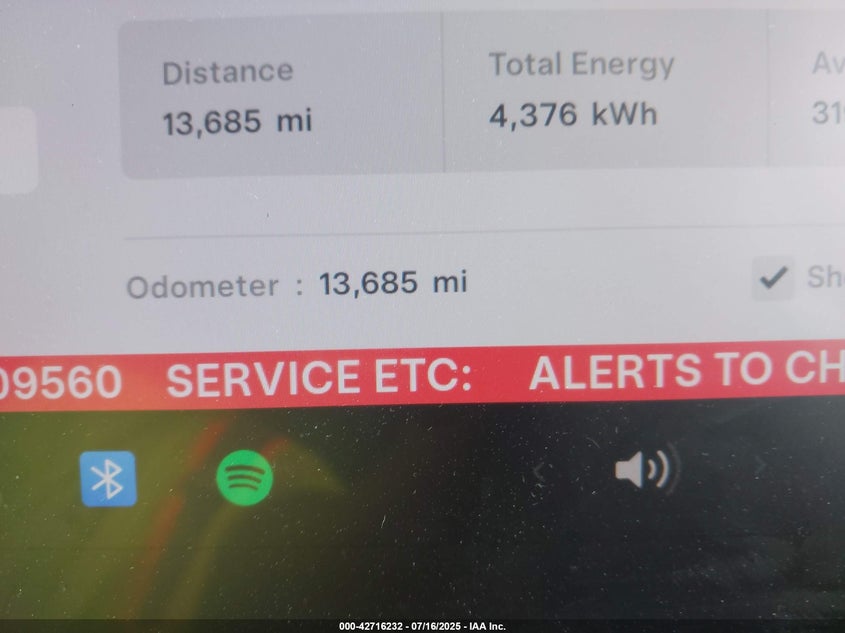Toggle the checkbox next to the odometer
Screen dimensions: 845x633
coord(771,279)
